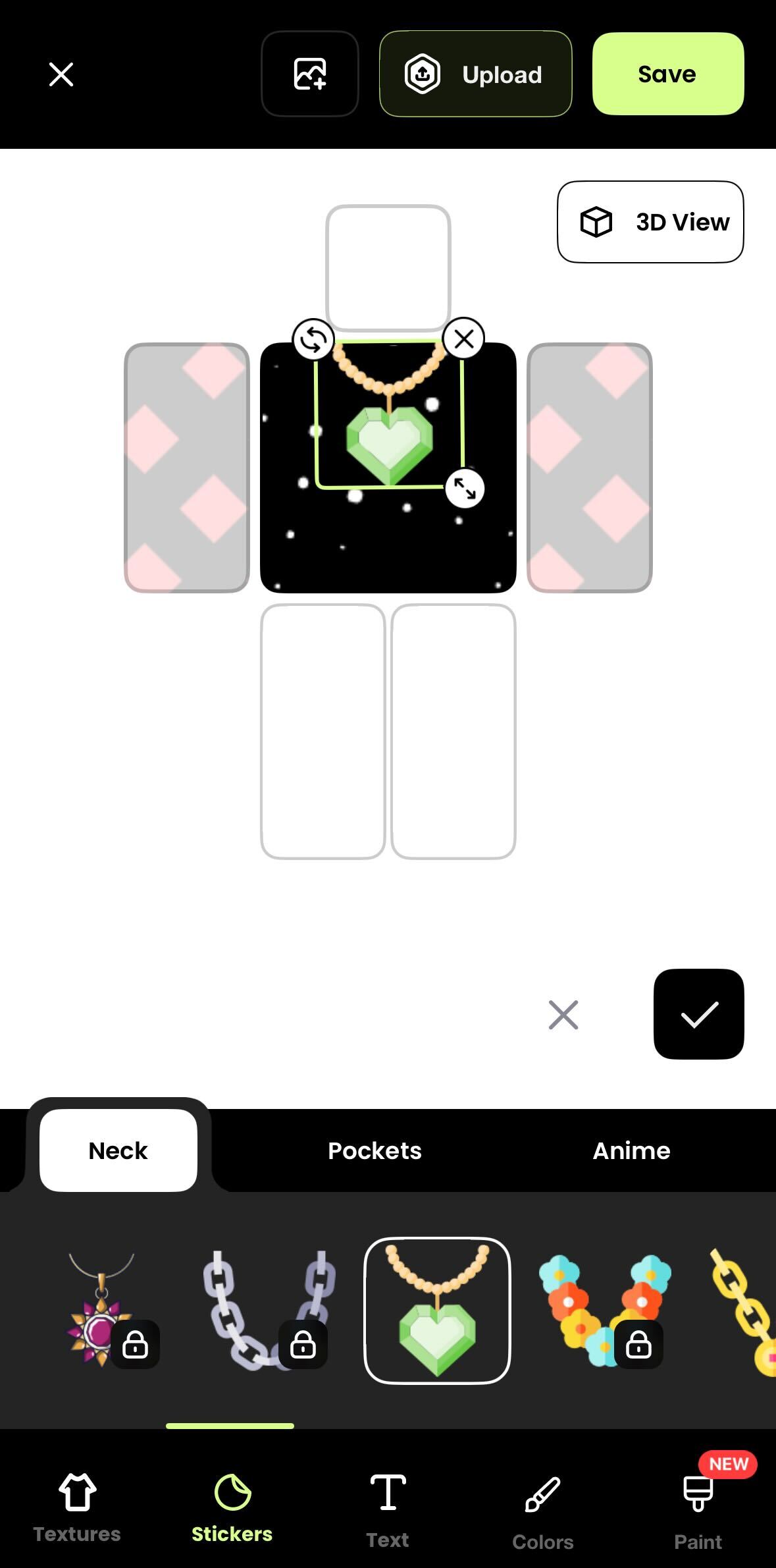Go to the Text tab
This screenshot has height=1568, width=776.
pos(388,1507)
